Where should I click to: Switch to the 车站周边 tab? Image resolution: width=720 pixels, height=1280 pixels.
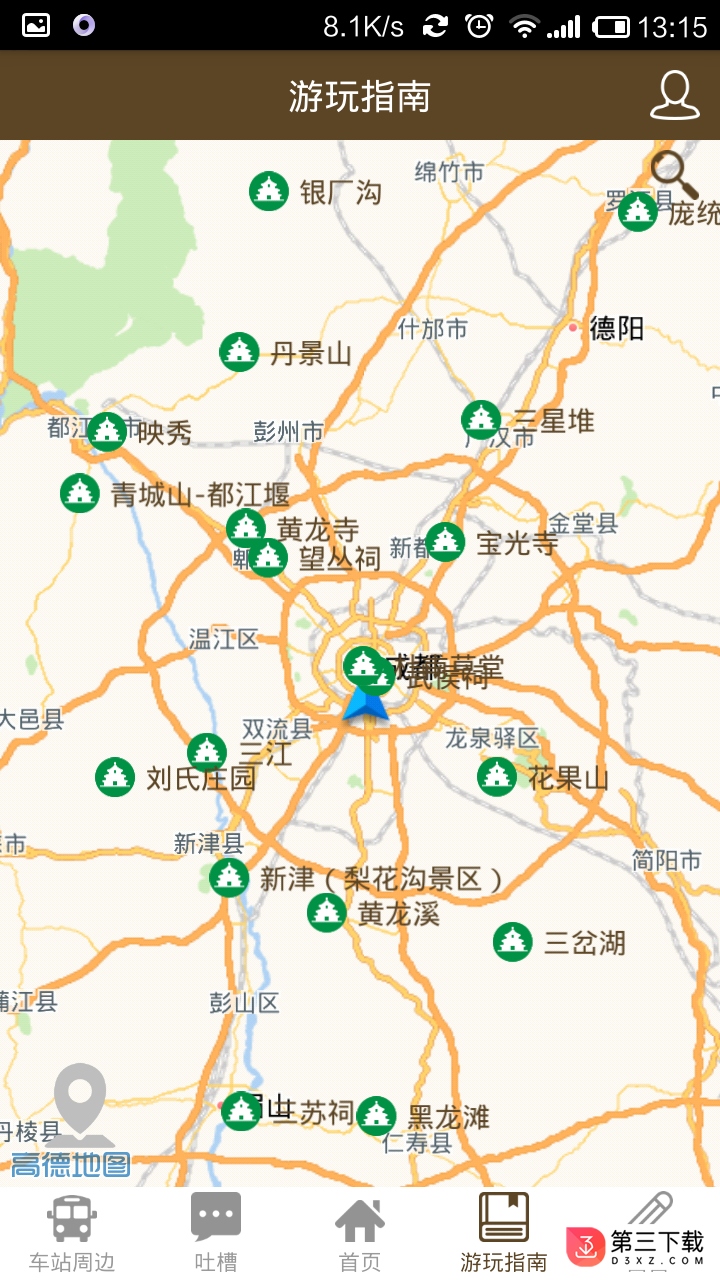72,1232
